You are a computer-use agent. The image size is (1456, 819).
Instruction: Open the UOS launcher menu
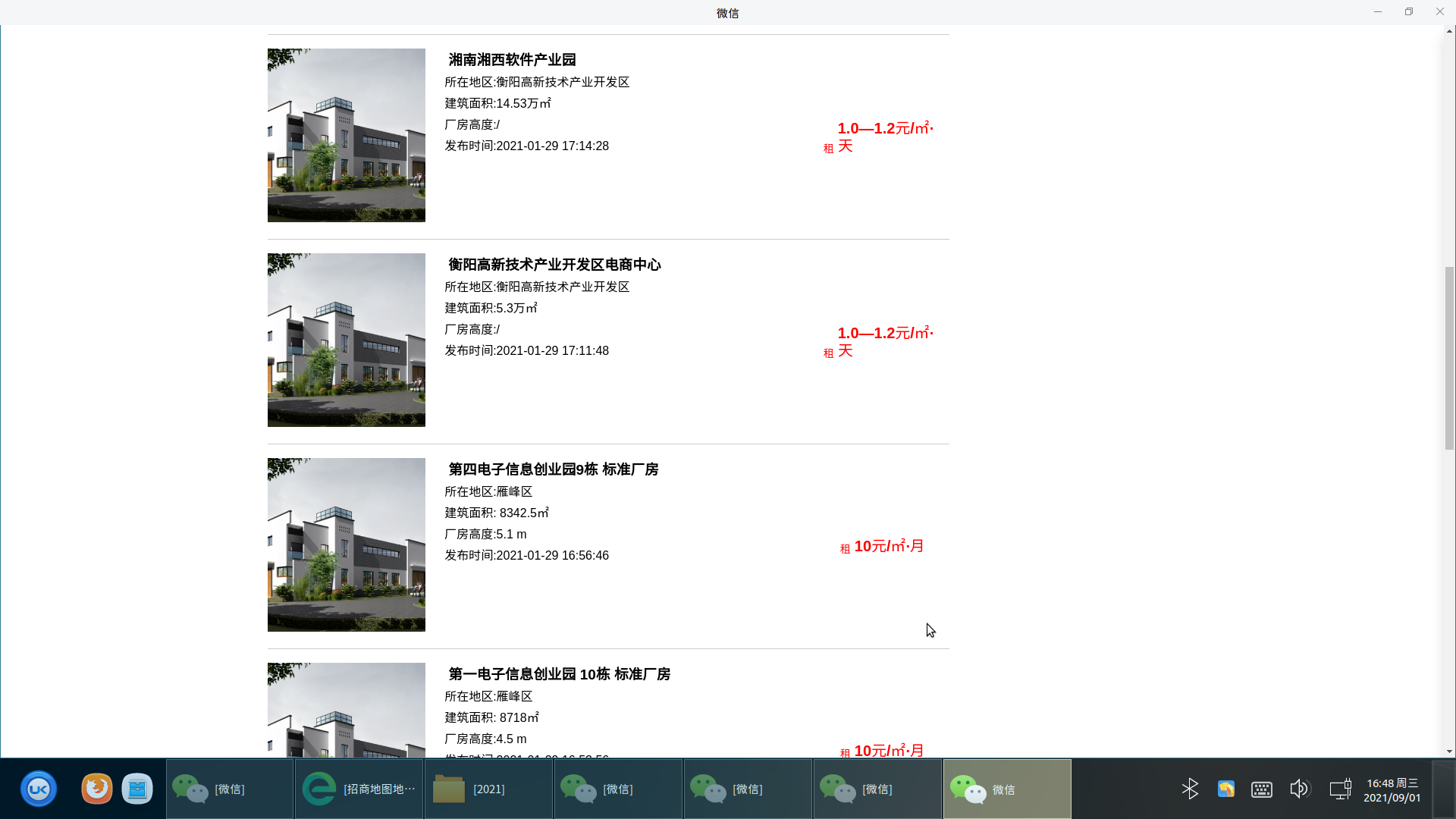(x=38, y=789)
